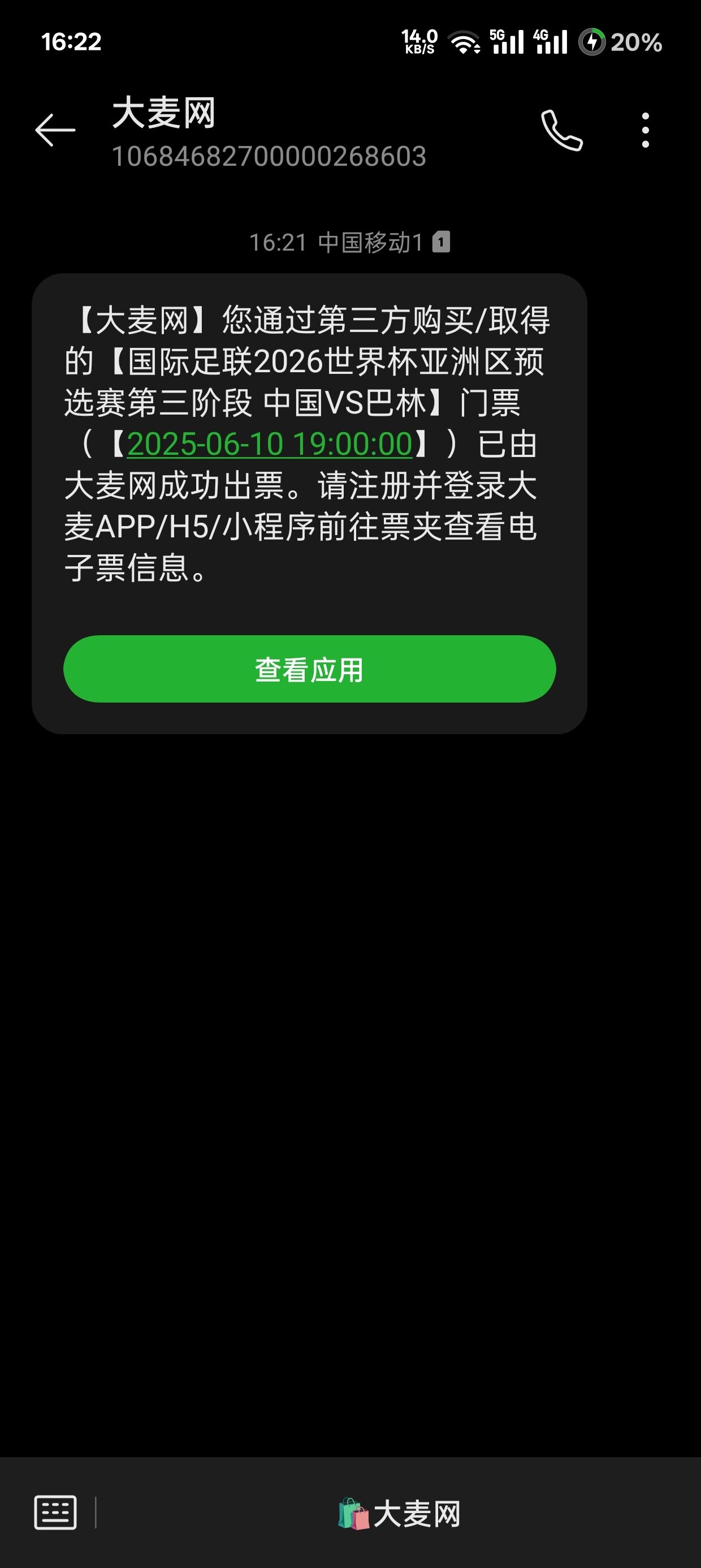Switch to keyboard input mode

(55, 1513)
